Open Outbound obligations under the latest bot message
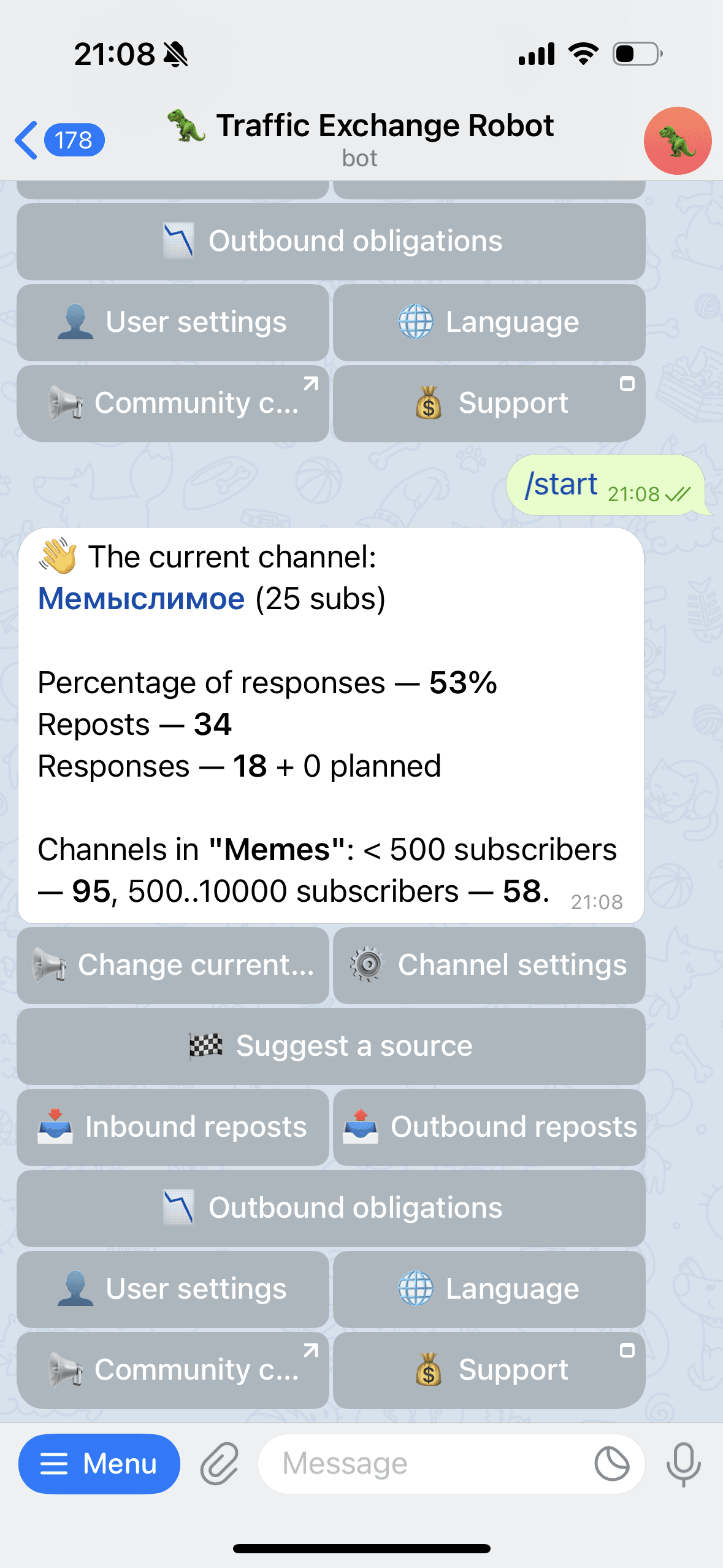The width and height of the screenshot is (723, 1568). click(331, 1208)
